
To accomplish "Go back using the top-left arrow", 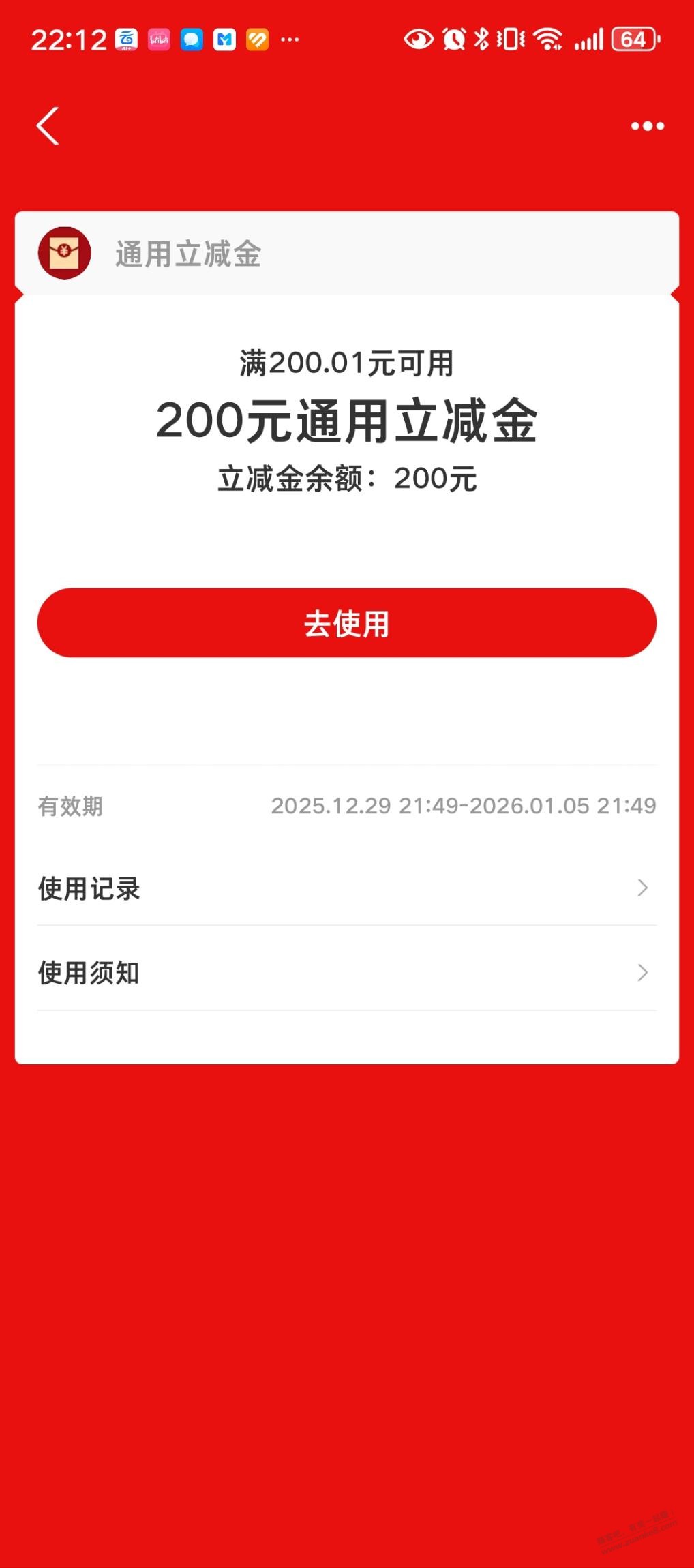I will tap(48, 126).
